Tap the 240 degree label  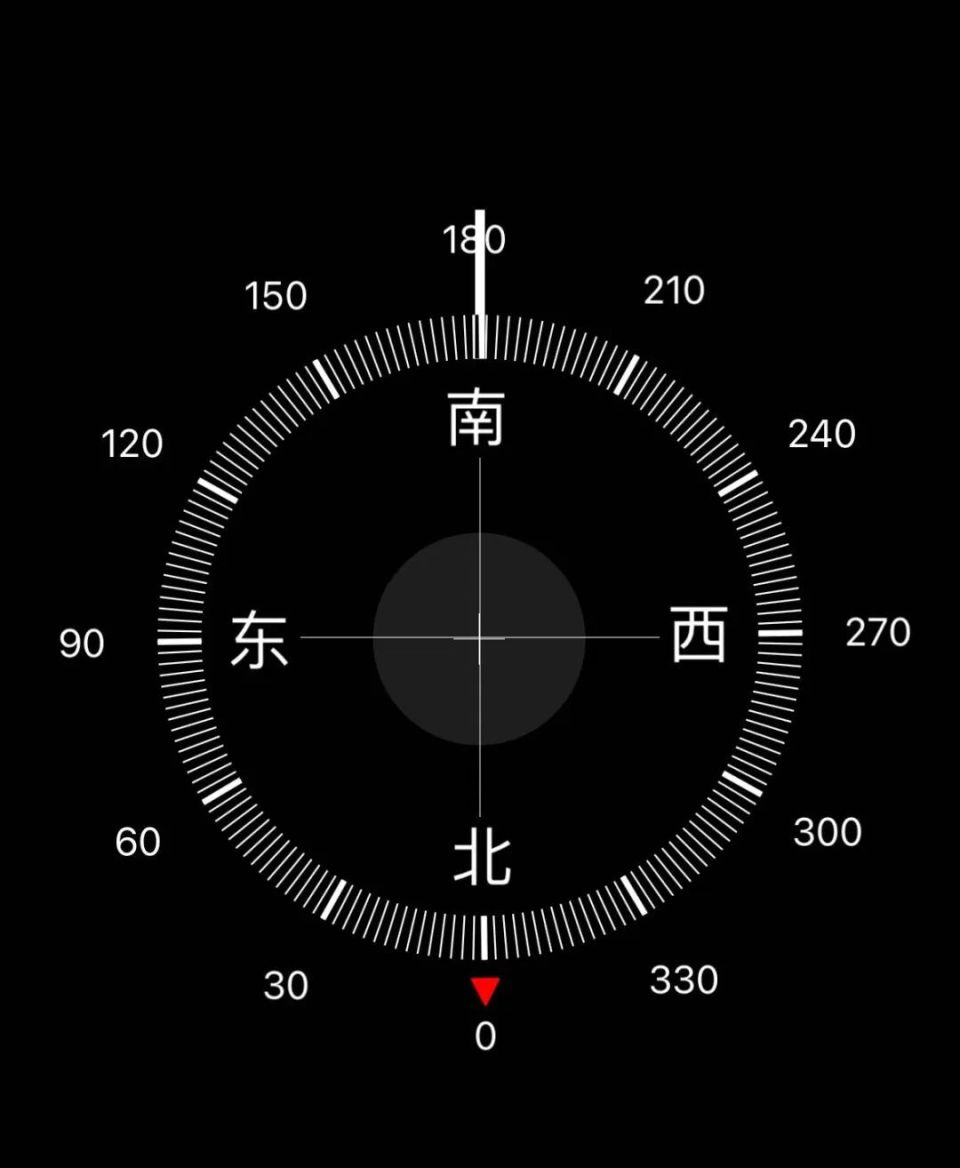pyautogui.click(x=820, y=434)
